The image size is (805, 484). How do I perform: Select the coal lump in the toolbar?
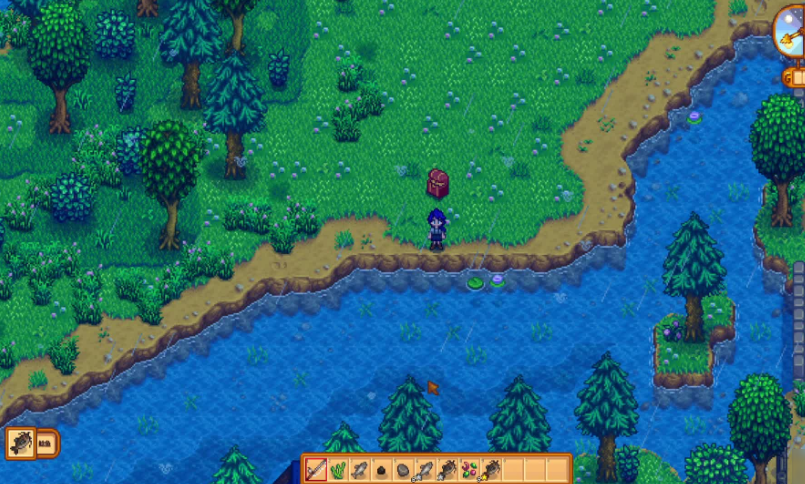(381, 469)
